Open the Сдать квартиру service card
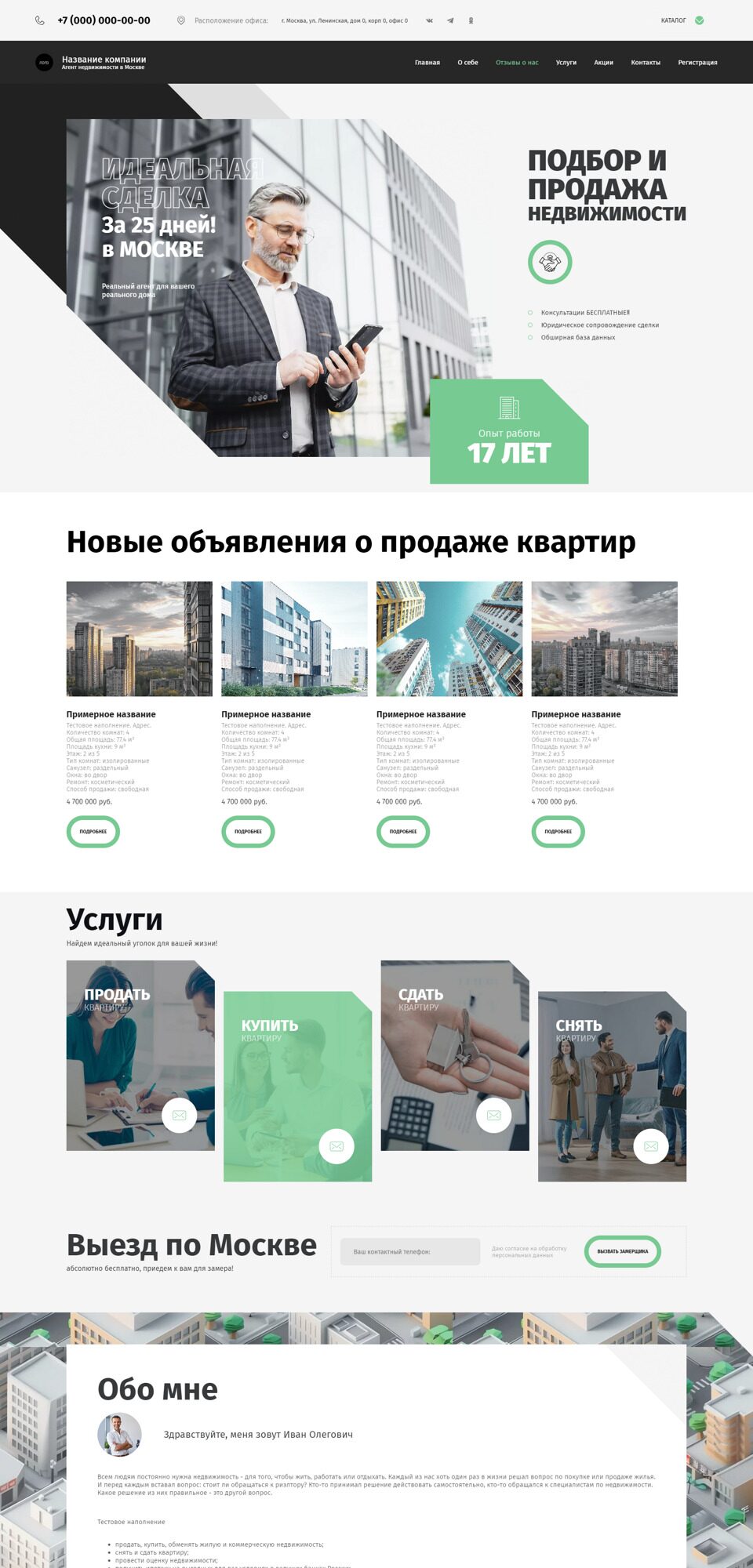 455,1055
